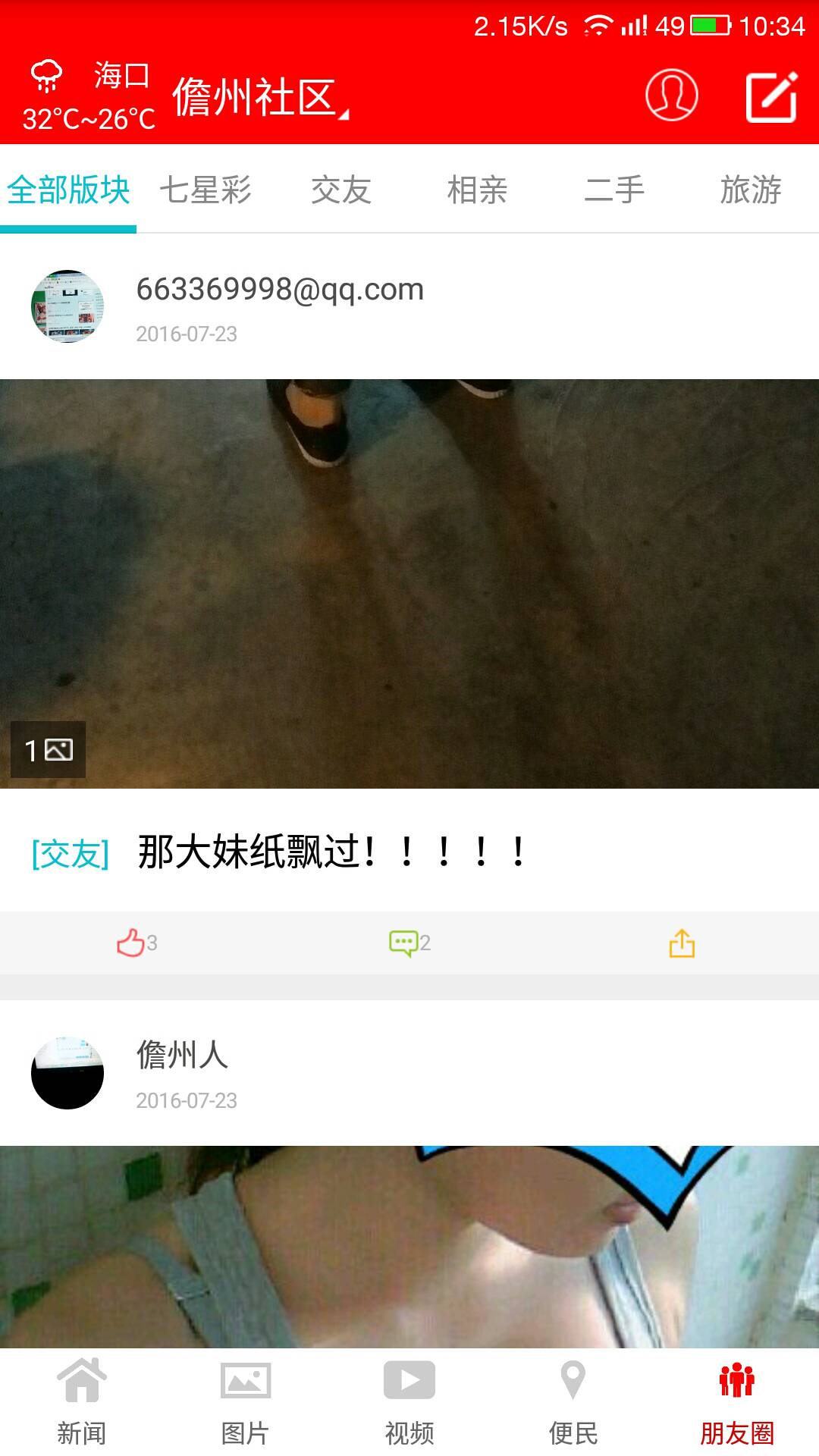This screenshot has height=1456, width=819.
Task: Switch to the 交友 tab
Action: pyautogui.click(x=341, y=190)
